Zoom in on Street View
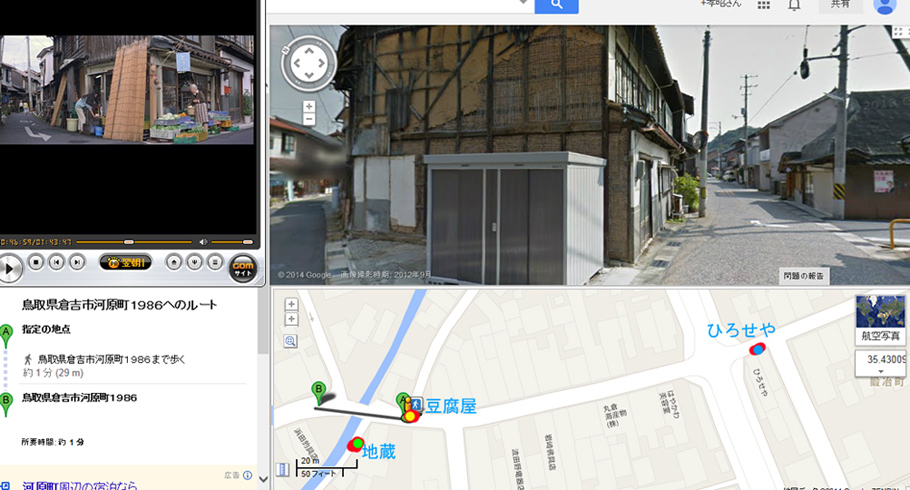This screenshot has height=490, width=910. coord(309,107)
